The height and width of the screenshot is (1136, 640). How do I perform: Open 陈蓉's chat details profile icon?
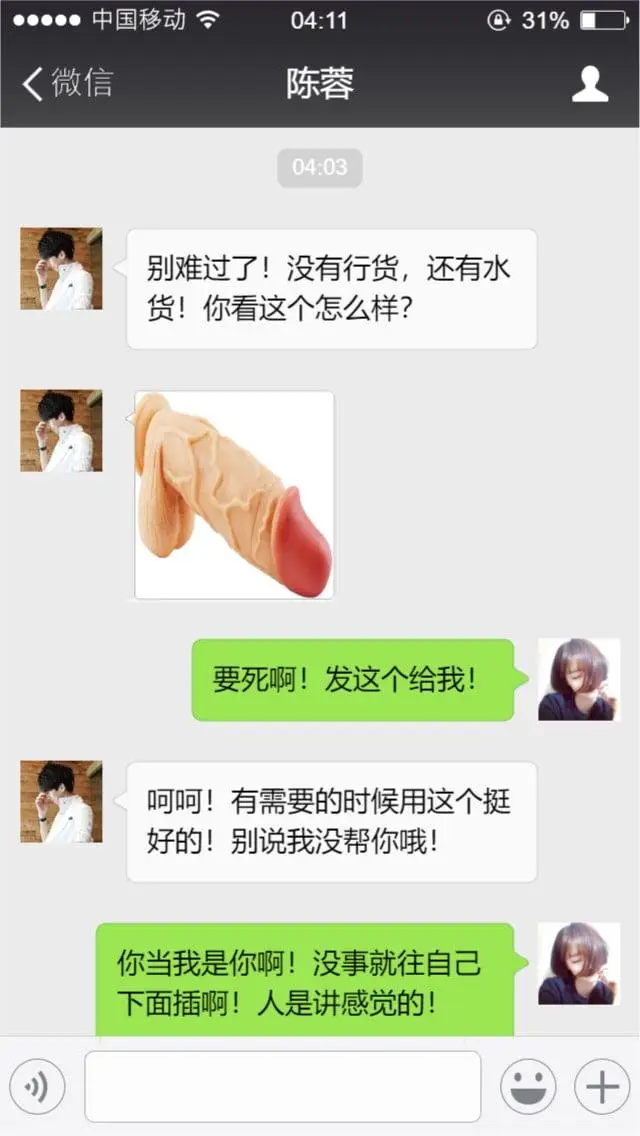coord(590,83)
